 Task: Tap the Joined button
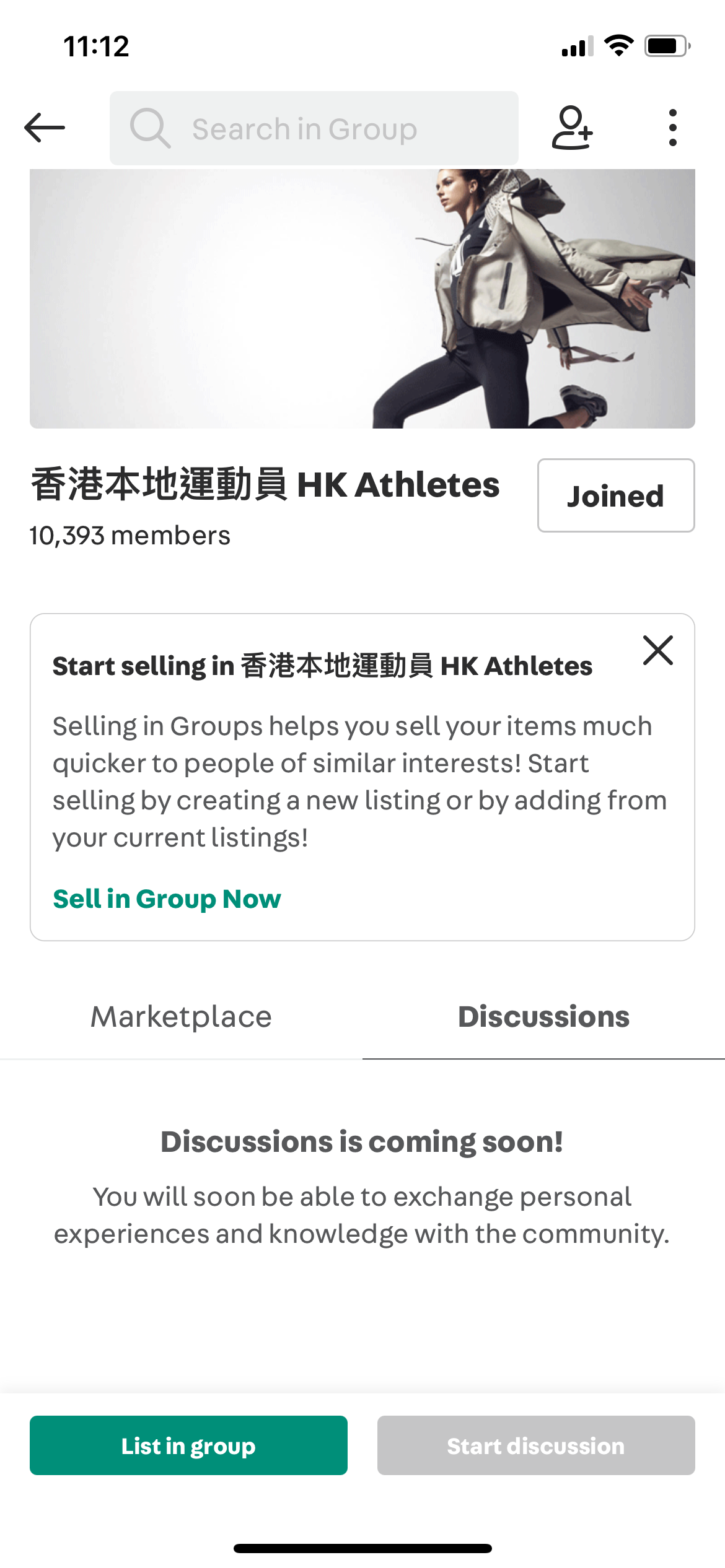point(616,495)
